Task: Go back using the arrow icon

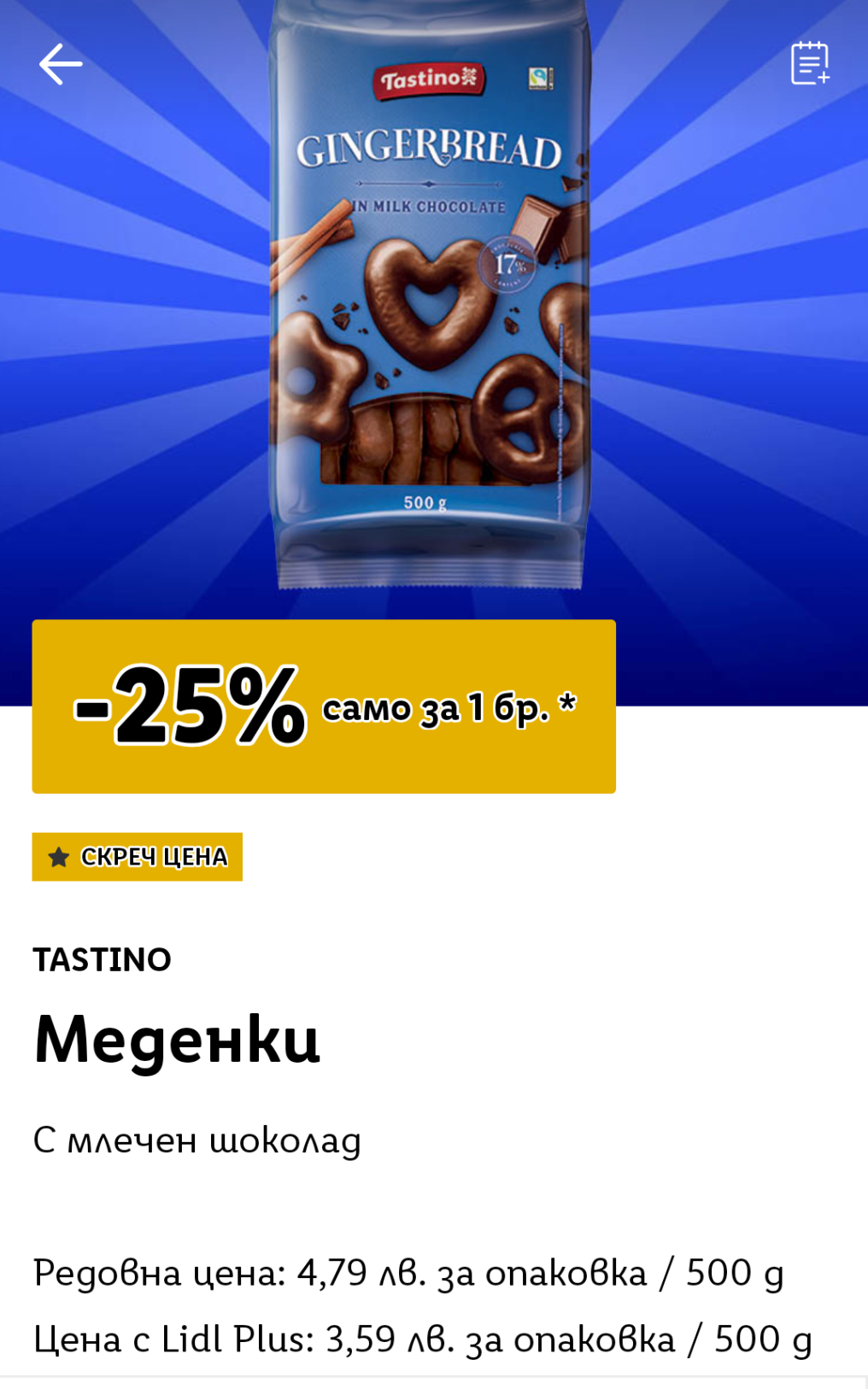Action: coord(60,64)
